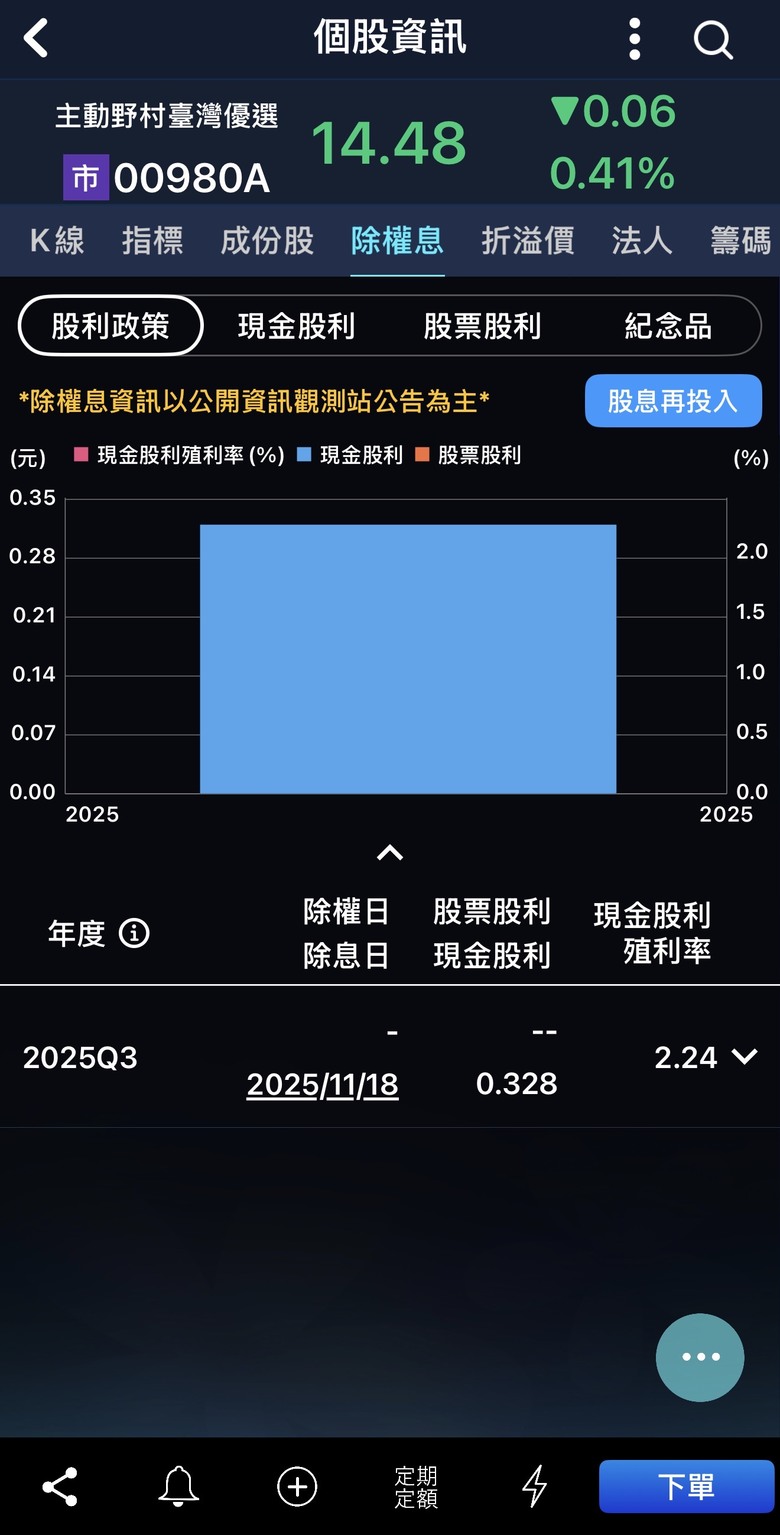Select the 股票股利 segment
Screen dimensions: 780x1535
(480, 326)
